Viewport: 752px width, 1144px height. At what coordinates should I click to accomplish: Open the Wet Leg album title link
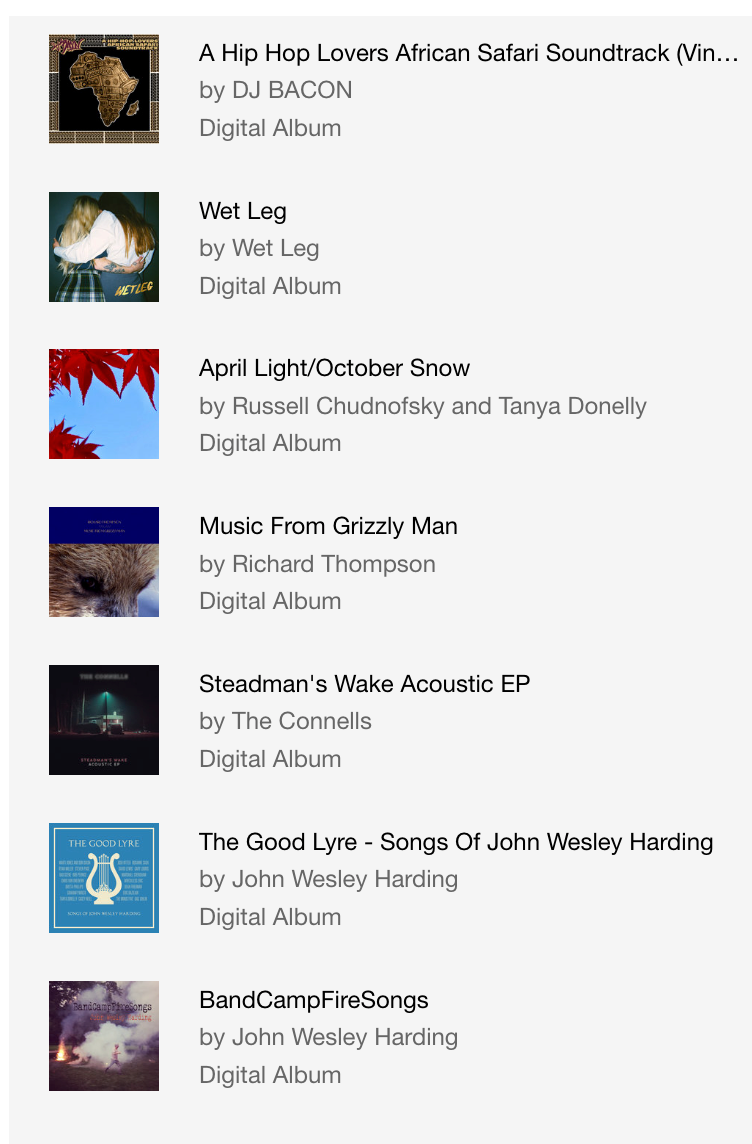[x=242, y=212]
